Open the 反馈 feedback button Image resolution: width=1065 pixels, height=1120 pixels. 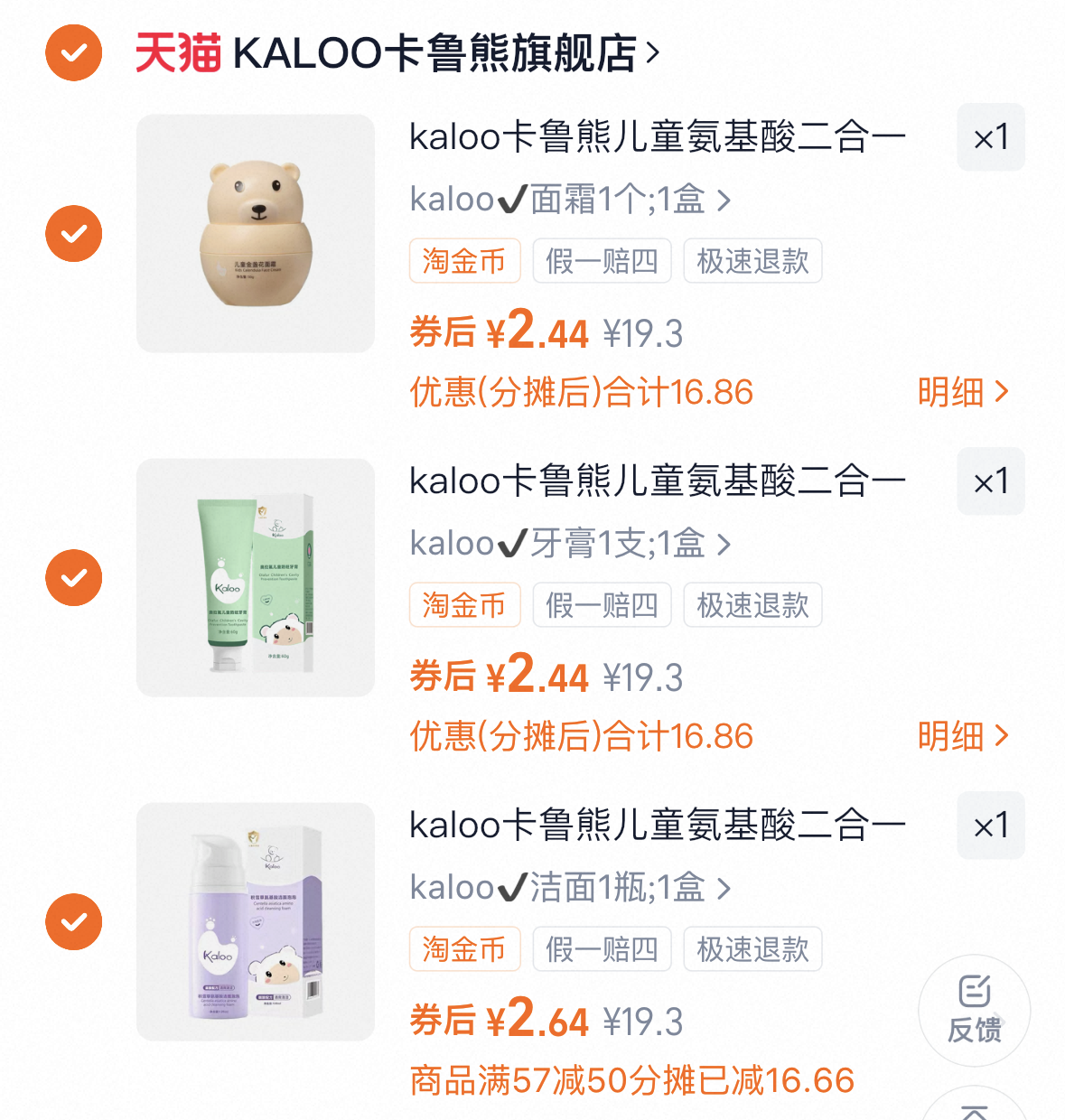pyautogui.click(x=975, y=1011)
